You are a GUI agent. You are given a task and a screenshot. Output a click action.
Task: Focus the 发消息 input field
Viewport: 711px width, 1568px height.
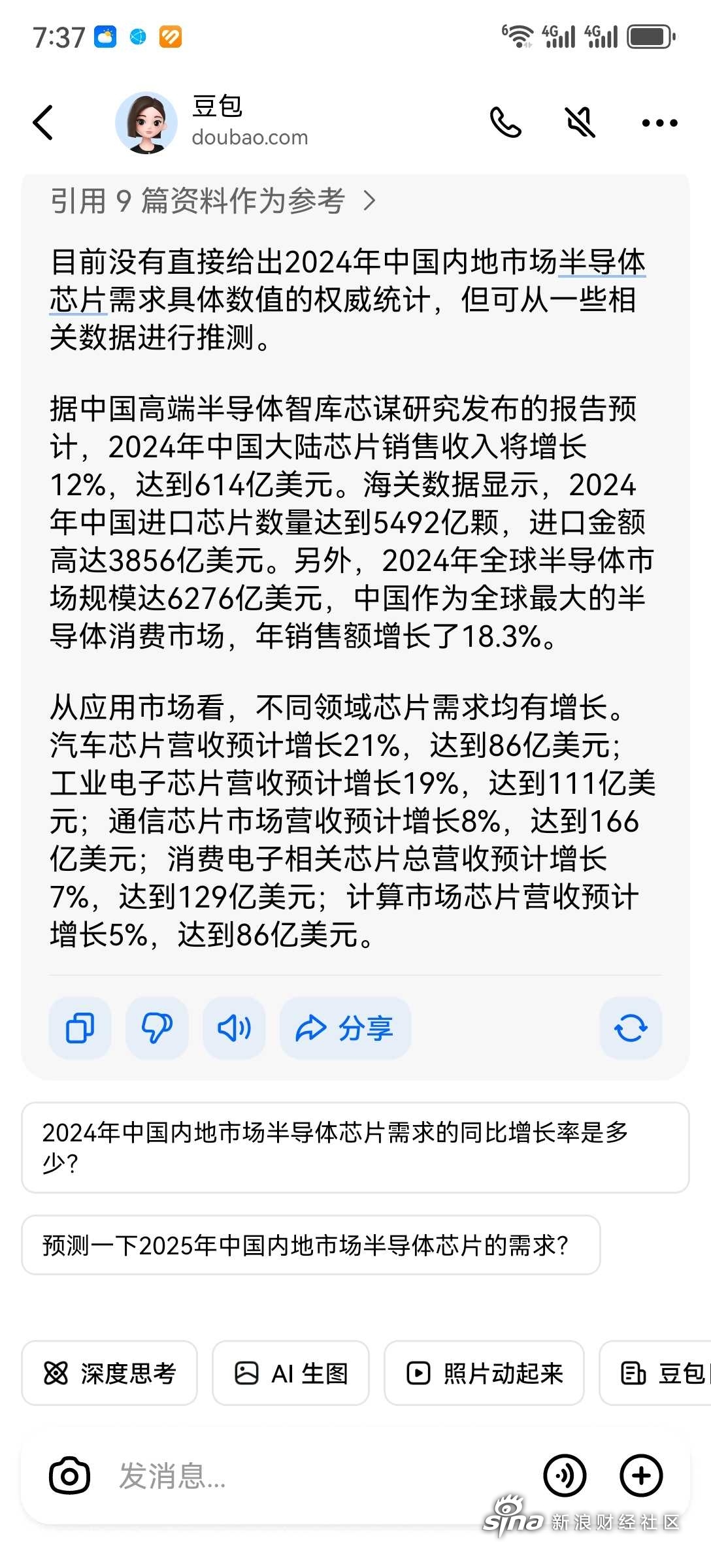(320, 1475)
